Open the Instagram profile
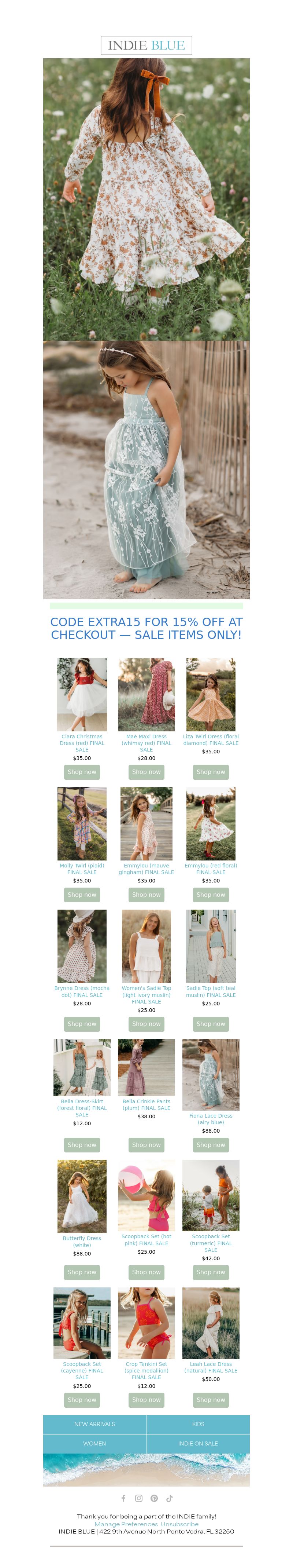 pos(138,1499)
